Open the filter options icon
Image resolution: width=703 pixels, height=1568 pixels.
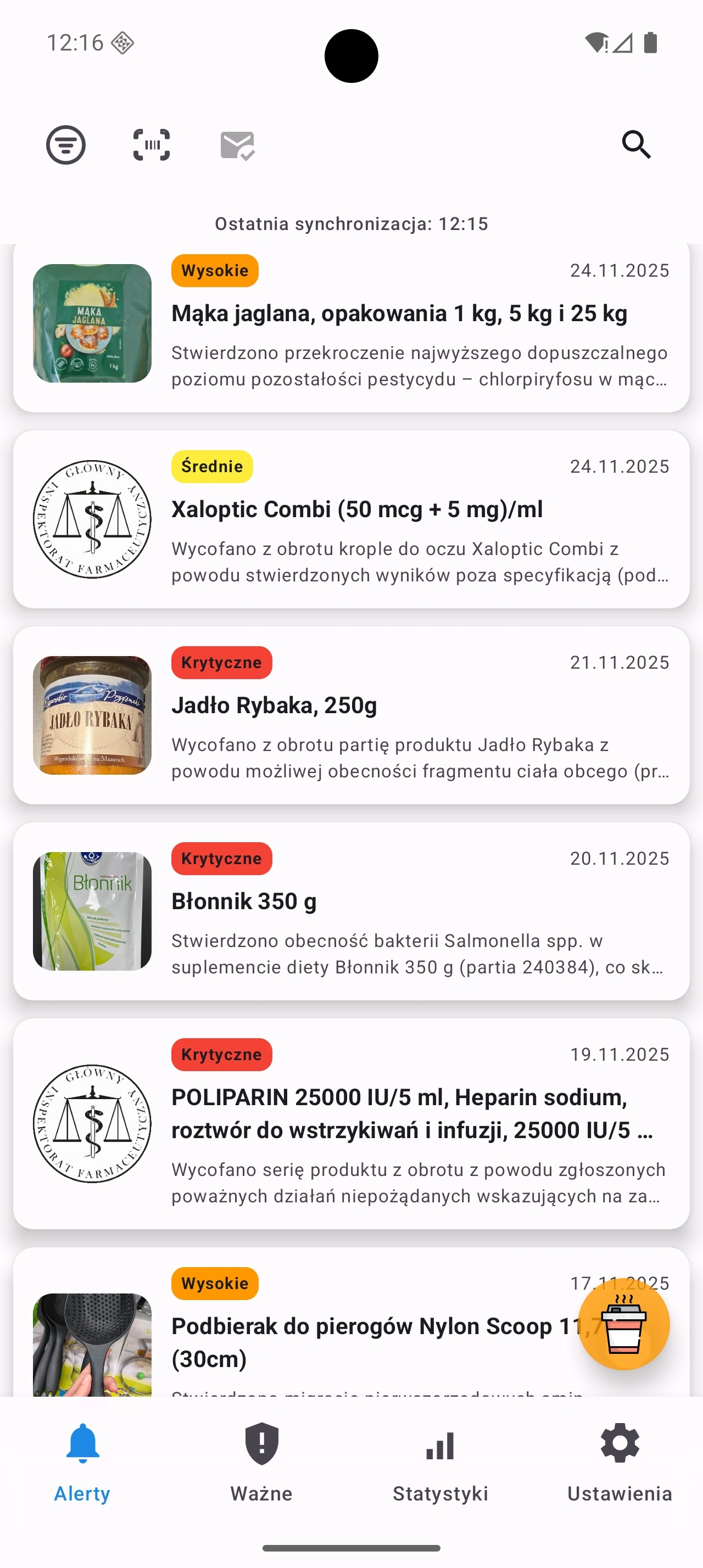click(x=66, y=144)
